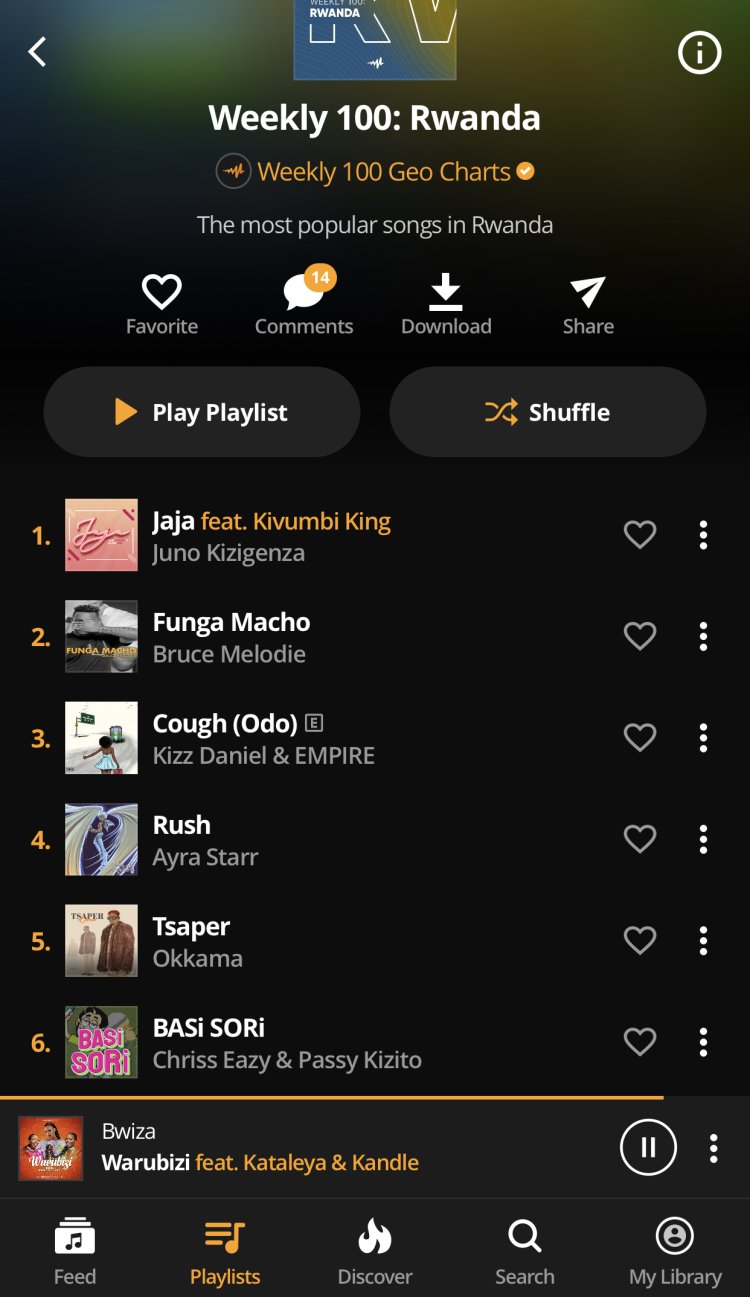Download this playlist
750x1297 pixels.
click(x=446, y=305)
